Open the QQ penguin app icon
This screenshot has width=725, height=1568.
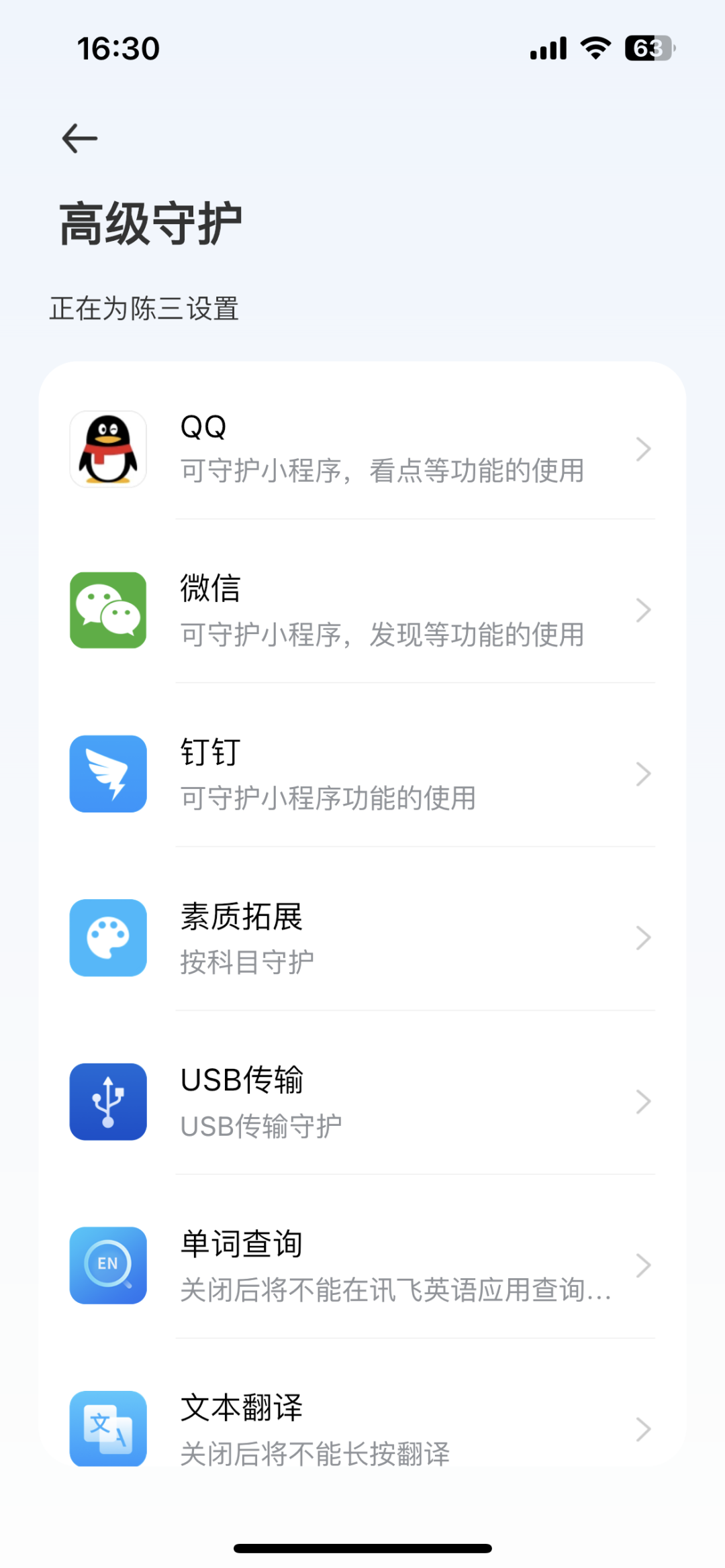[107, 448]
